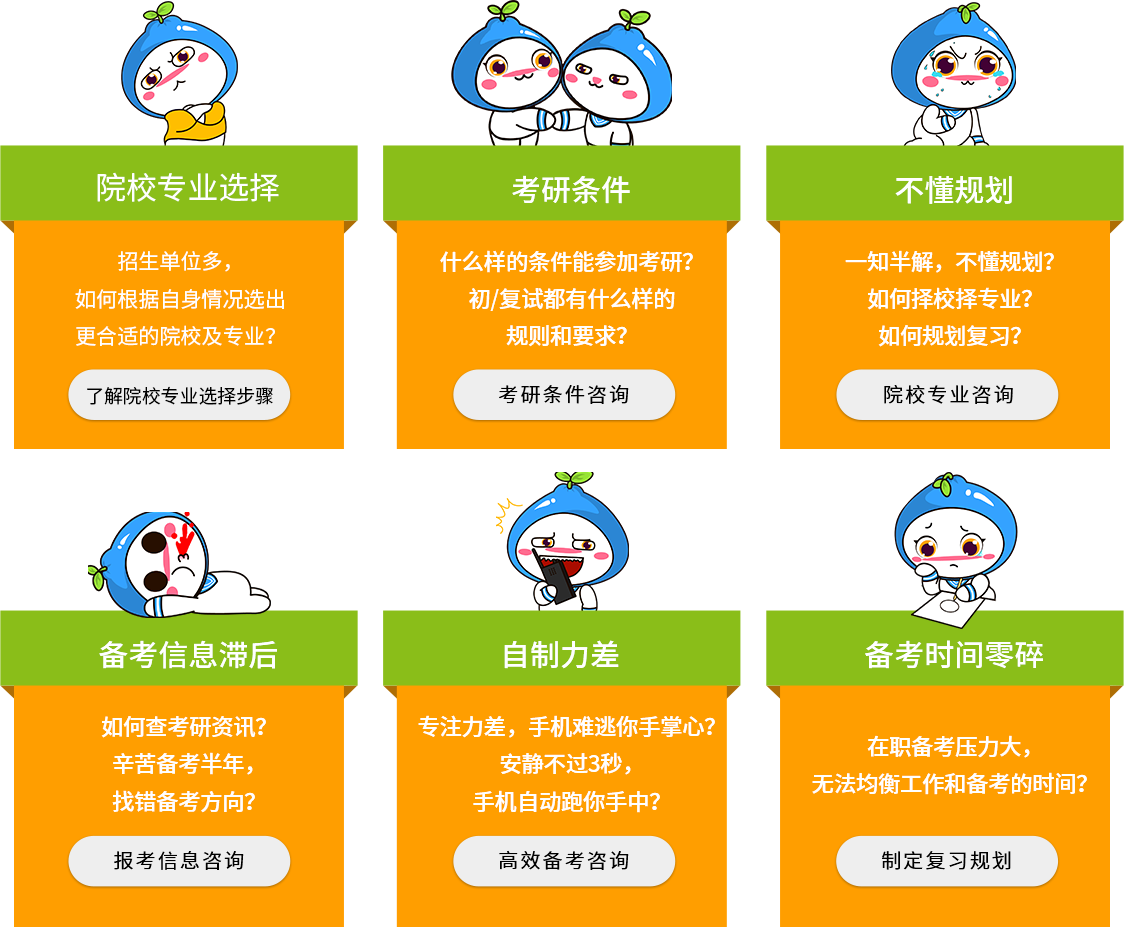The image size is (1124, 927).
Task: Choose 制定复习规划 button
Action: [947, 861]
